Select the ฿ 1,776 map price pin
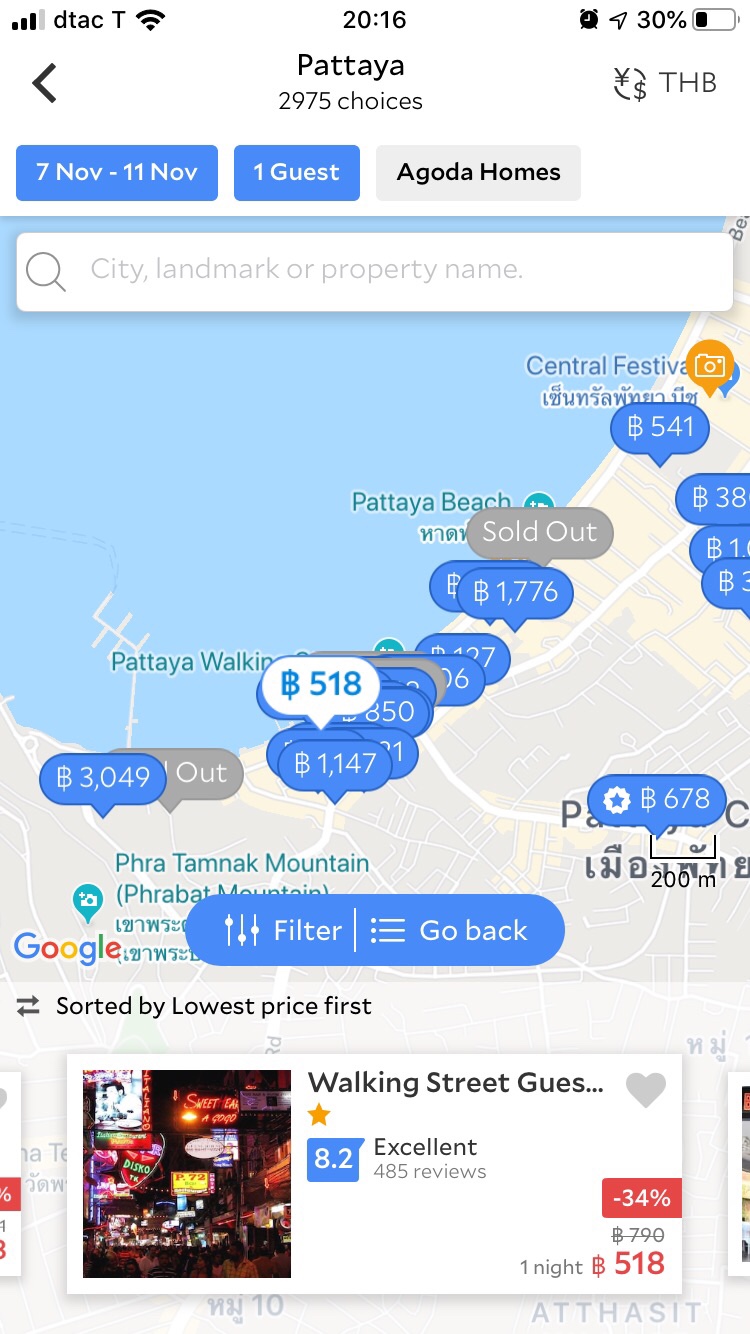Image resolution: width=750 pixels, height=1334 pixels. 516,592
